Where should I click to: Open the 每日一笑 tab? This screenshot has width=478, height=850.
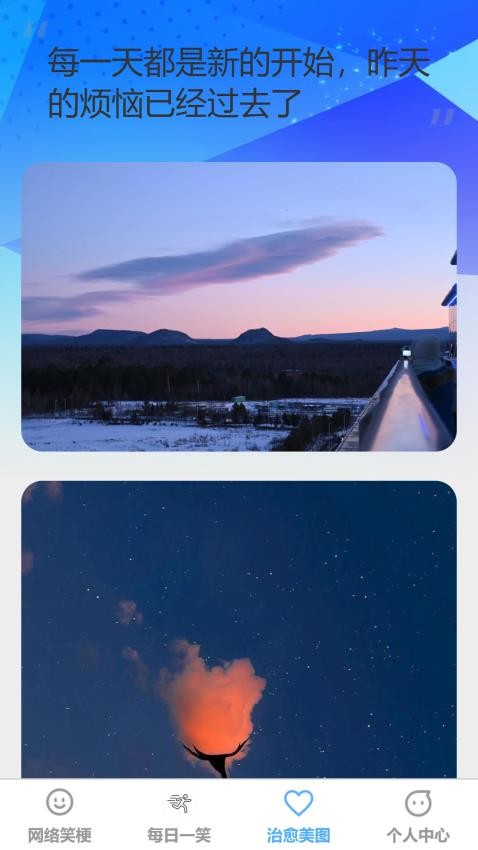point(179,815)
